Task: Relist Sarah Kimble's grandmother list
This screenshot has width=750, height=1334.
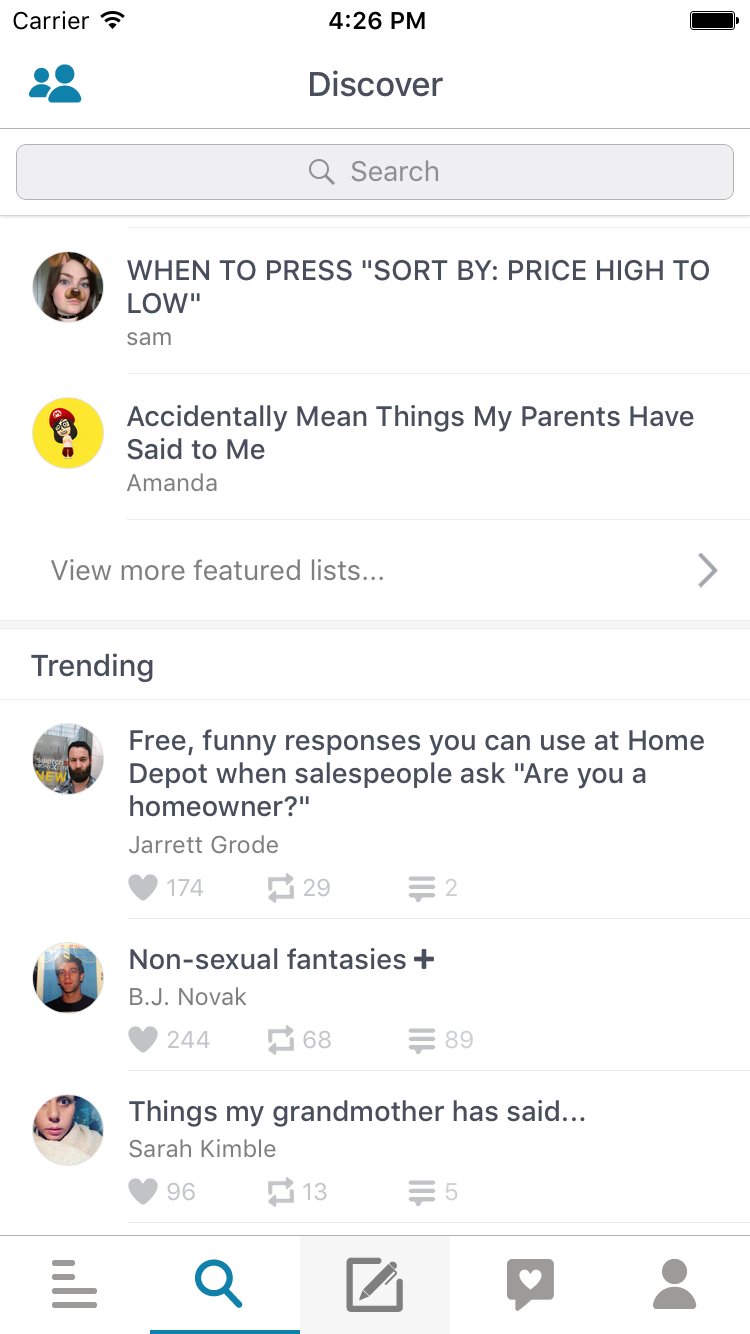Action: pos(282,1192)
